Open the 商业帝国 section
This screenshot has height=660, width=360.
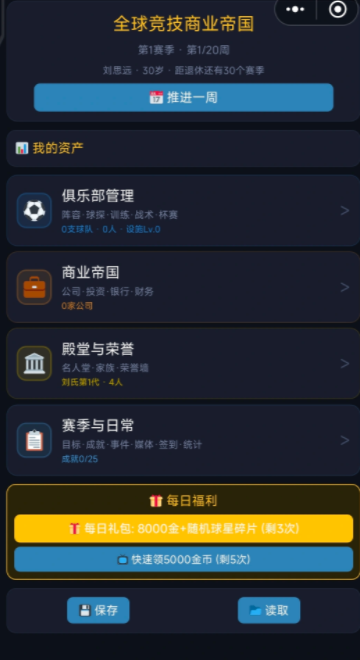tap(184, 287)
